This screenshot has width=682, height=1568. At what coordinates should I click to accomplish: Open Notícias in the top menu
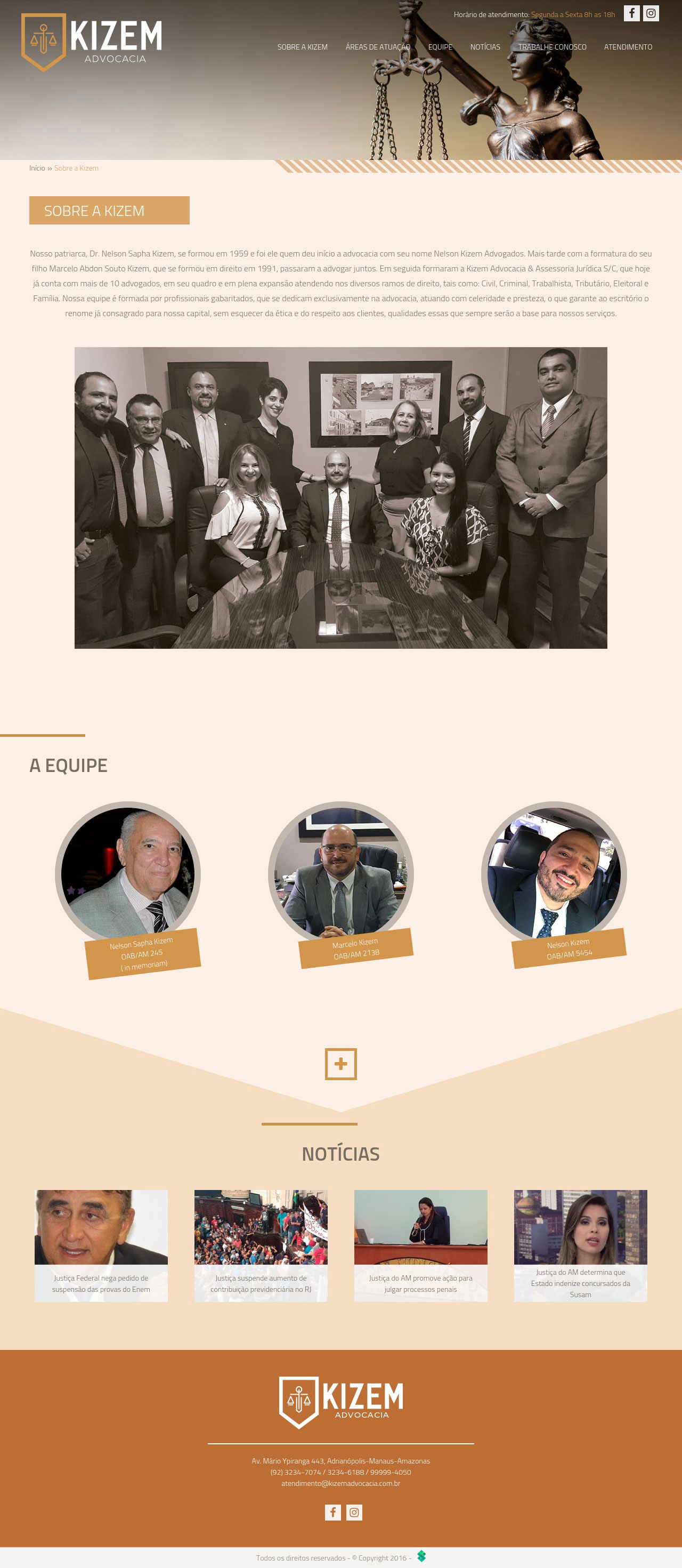485,47
